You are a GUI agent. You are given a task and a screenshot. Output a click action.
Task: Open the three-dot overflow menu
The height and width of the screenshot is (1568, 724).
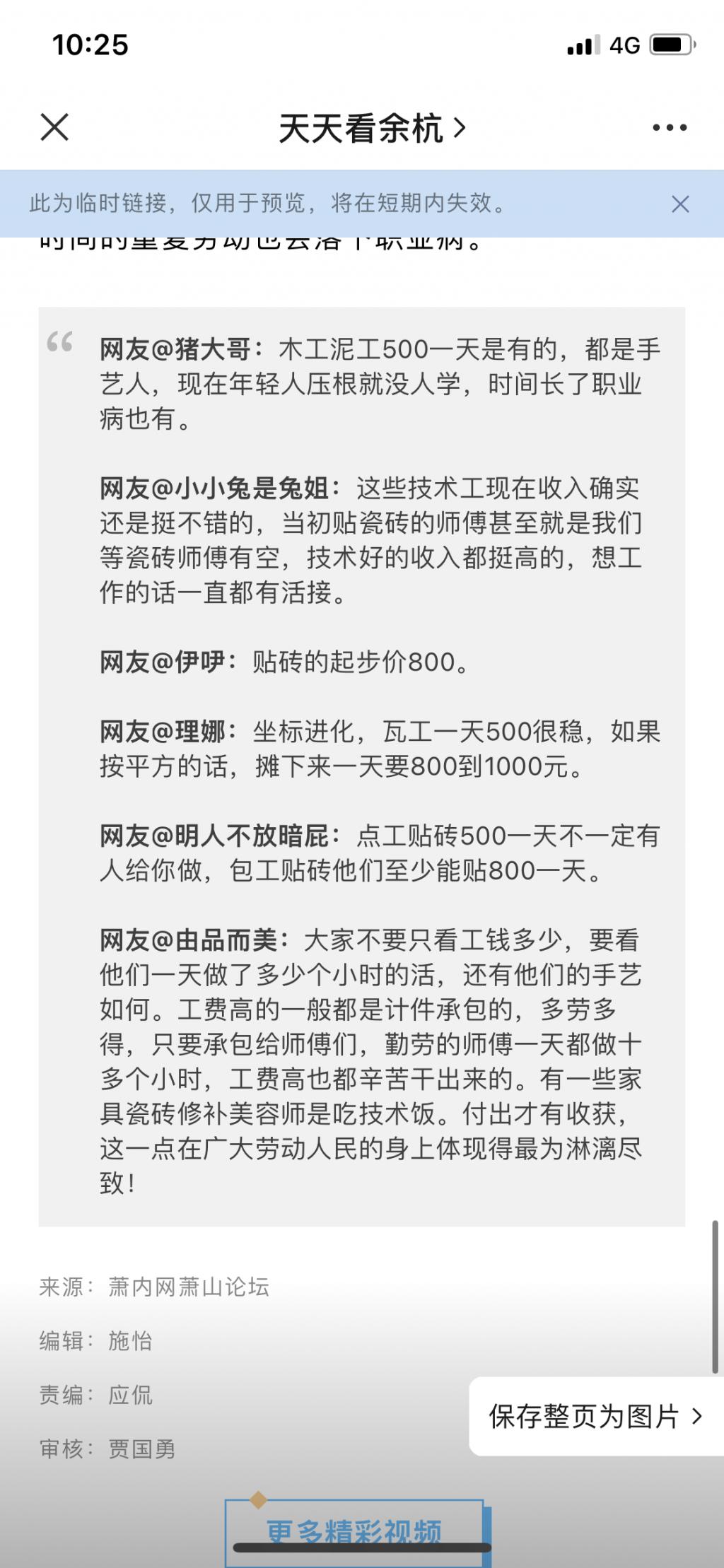(x=669, y=128)
